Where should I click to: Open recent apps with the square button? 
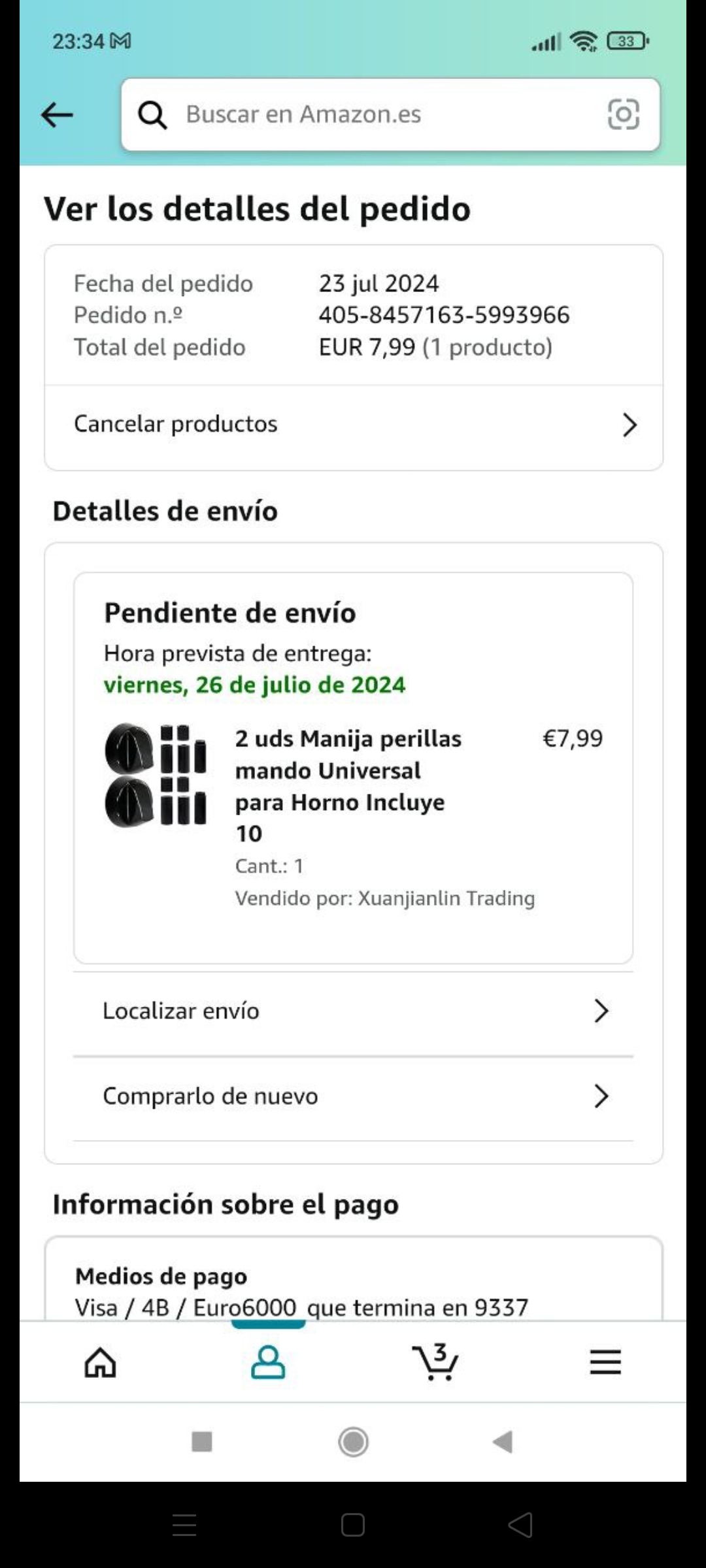point(202,1441)
